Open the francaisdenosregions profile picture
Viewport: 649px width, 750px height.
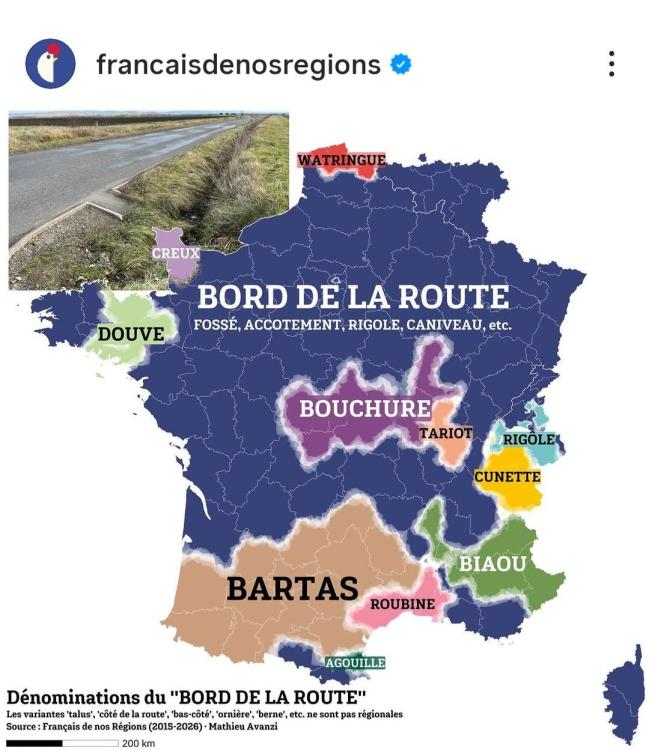pos(50,65)
